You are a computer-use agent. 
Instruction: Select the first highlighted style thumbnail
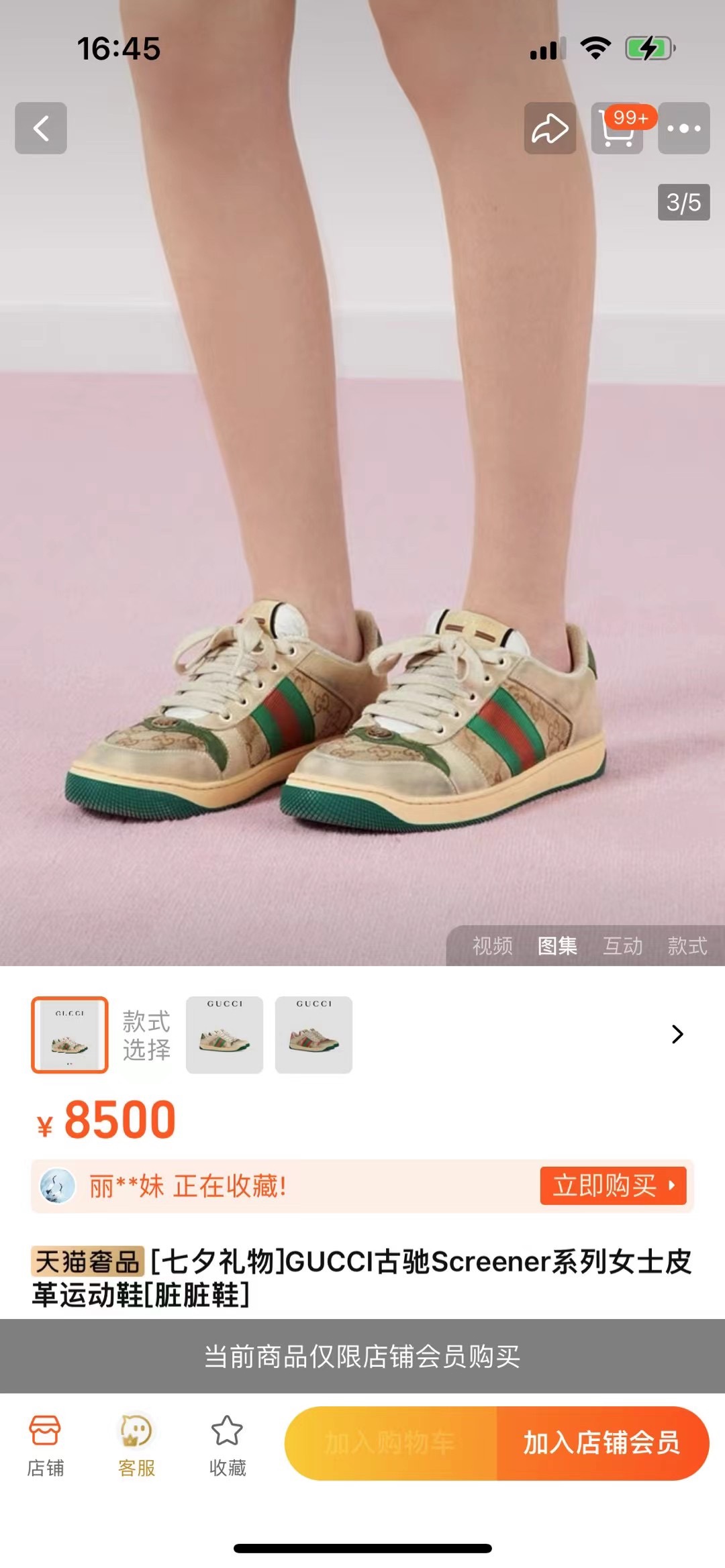70,1035
